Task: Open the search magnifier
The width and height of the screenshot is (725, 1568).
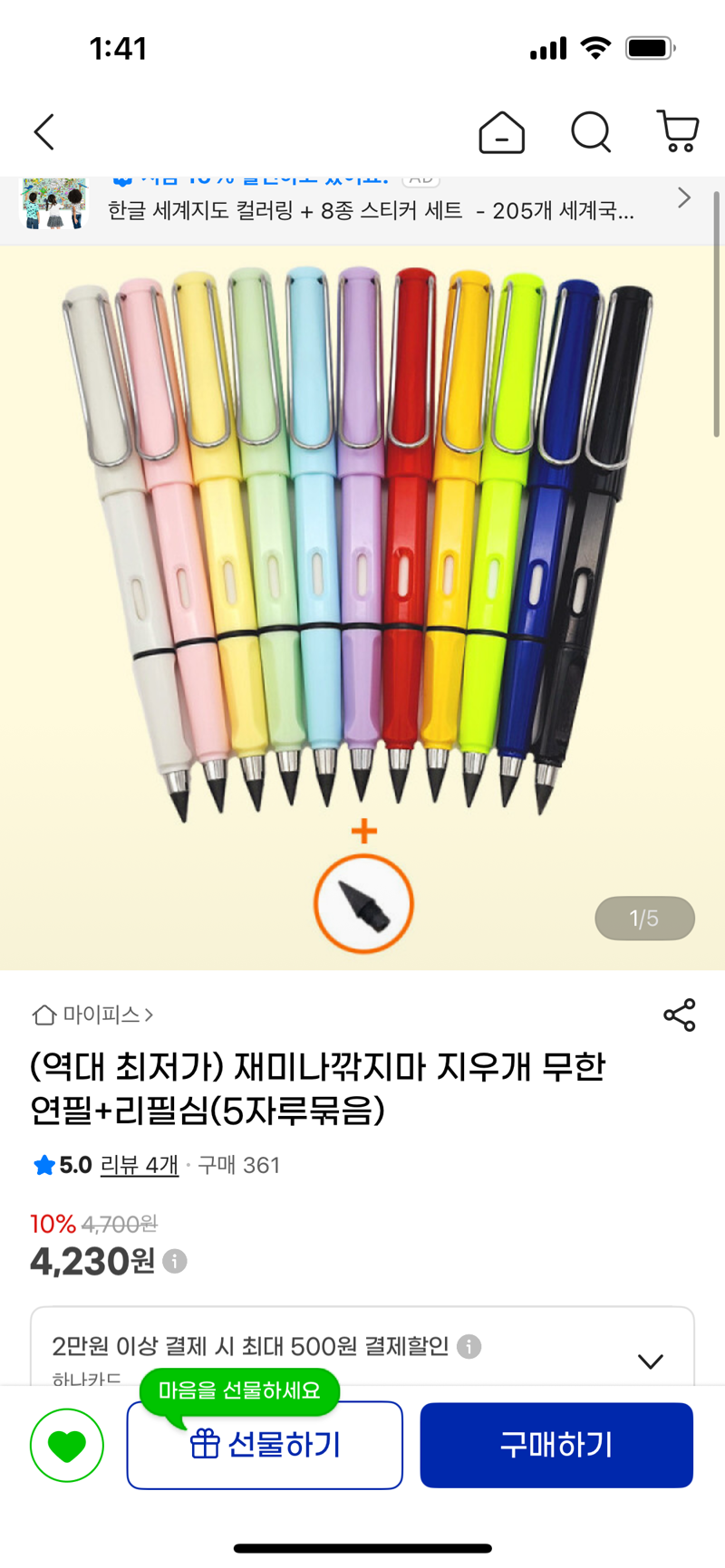Action: tap(591, 133)
